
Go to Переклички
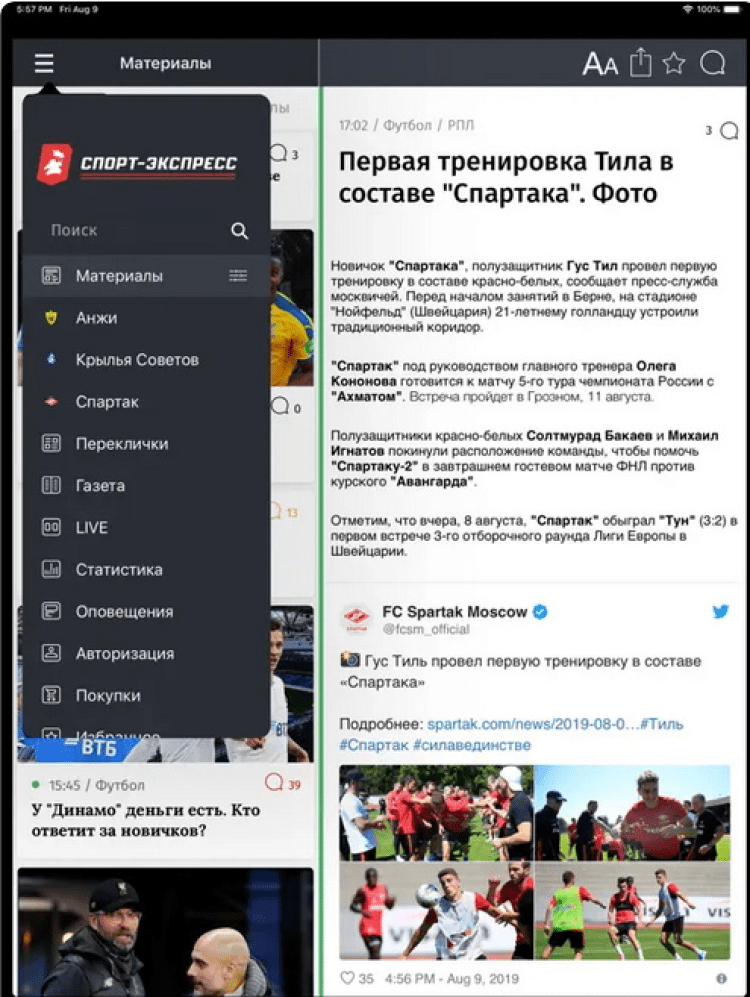(x=121, y=444)
